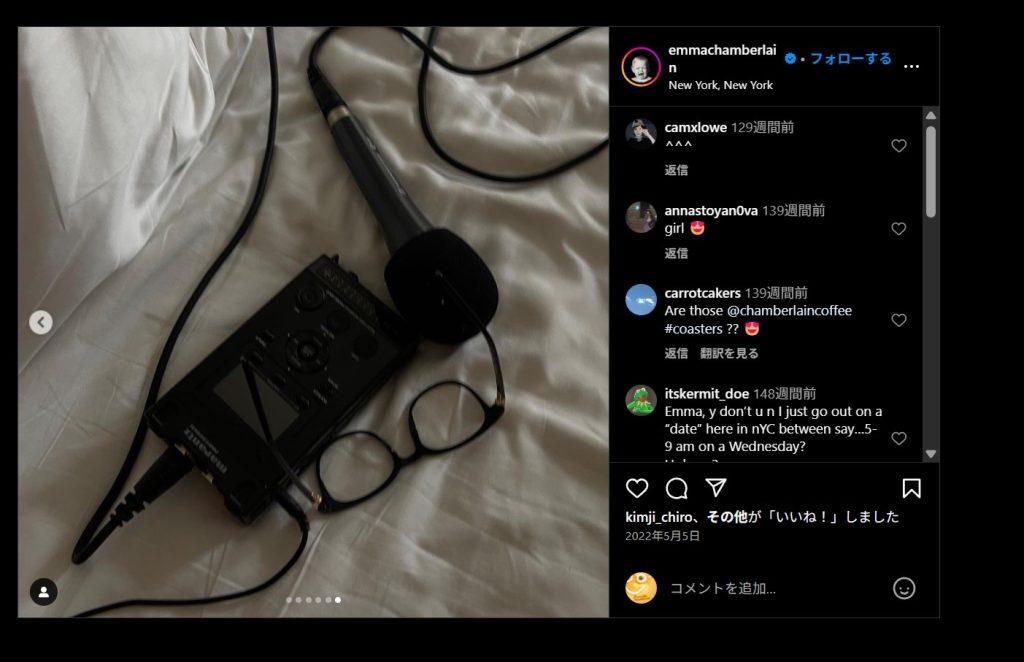Like camxlowe's comment

point(898,146)
